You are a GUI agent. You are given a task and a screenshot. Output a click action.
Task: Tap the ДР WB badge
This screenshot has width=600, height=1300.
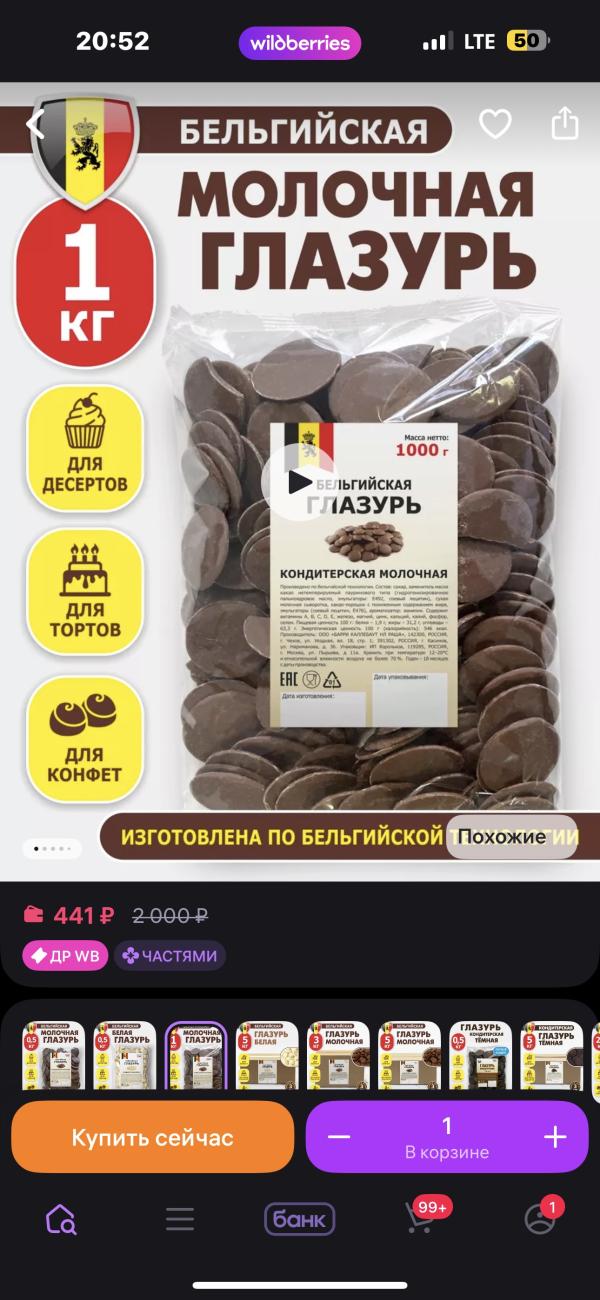pyautogui.click(x=65, y=955)
